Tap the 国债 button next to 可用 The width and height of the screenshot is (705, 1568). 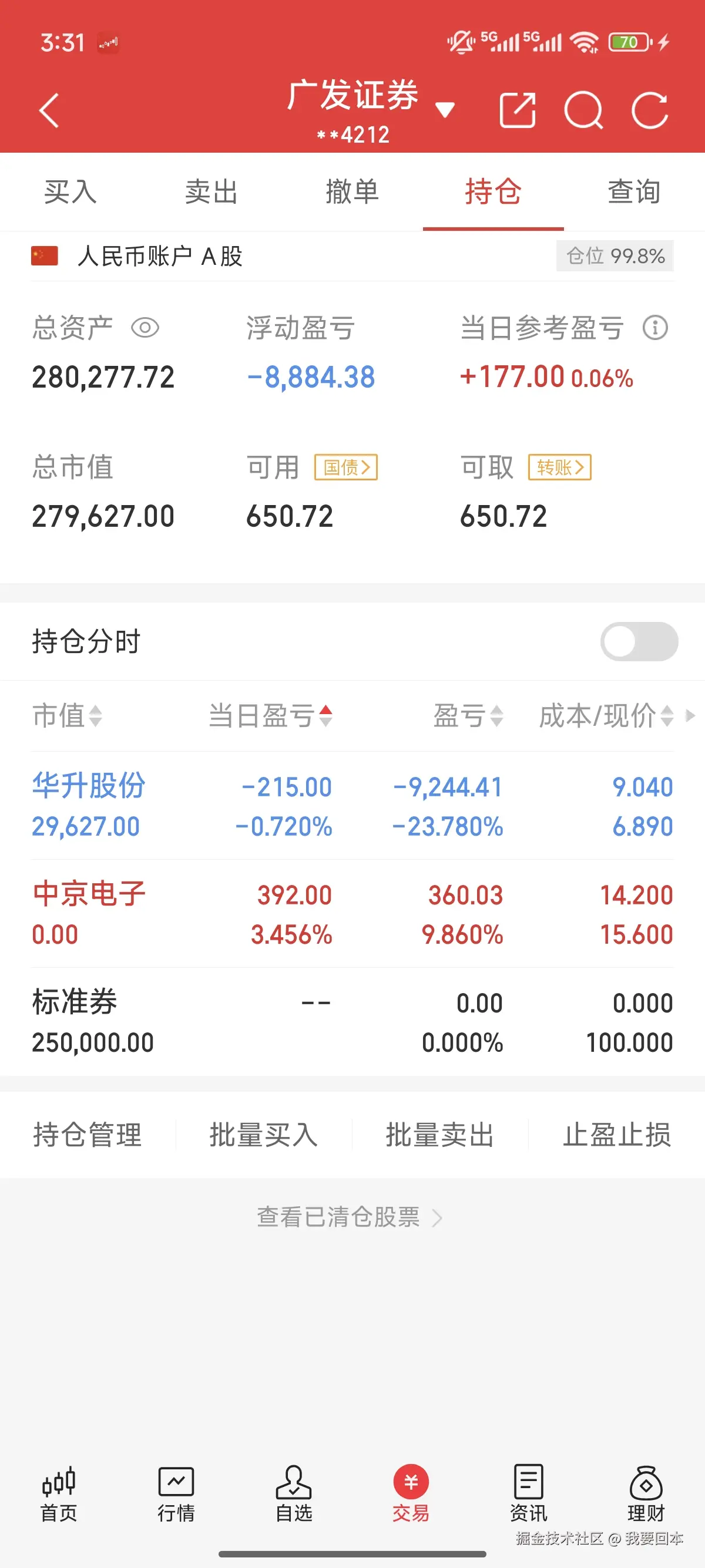click(346, 467)
